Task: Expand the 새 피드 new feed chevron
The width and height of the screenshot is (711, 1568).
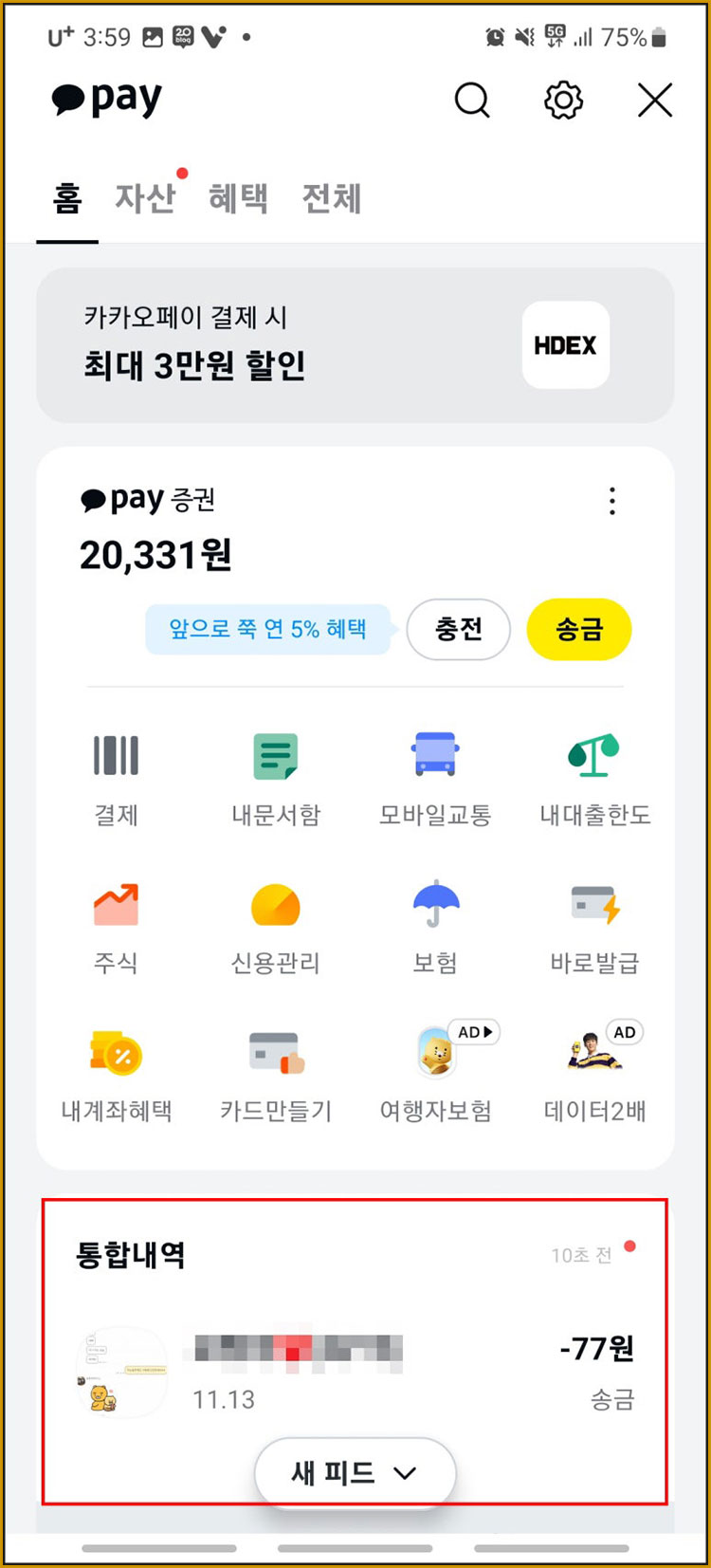Action: pyautogui.click(x=355, y=1471)
